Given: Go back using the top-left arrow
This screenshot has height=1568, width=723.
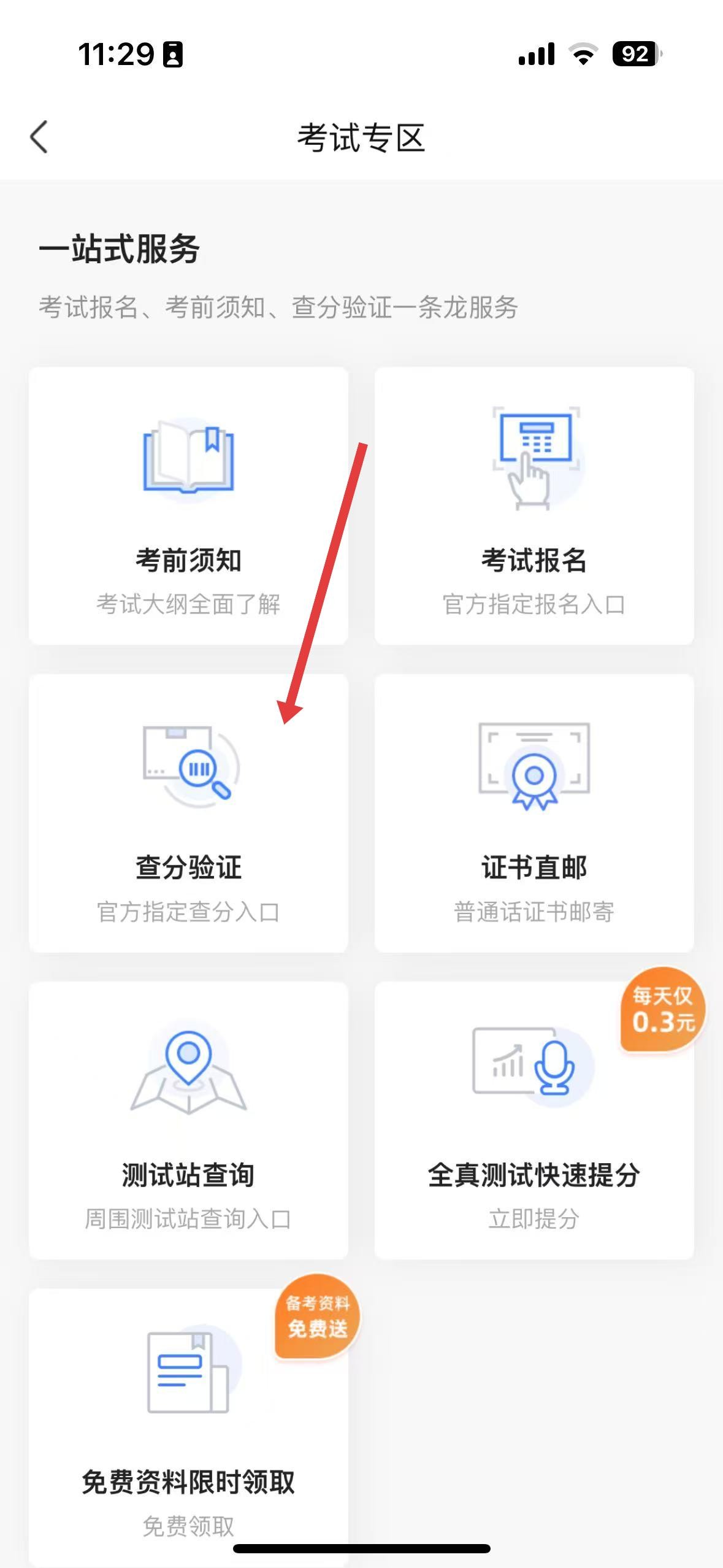Looking at the screenshot, I should pyautogui.click(x=39, y=136).
